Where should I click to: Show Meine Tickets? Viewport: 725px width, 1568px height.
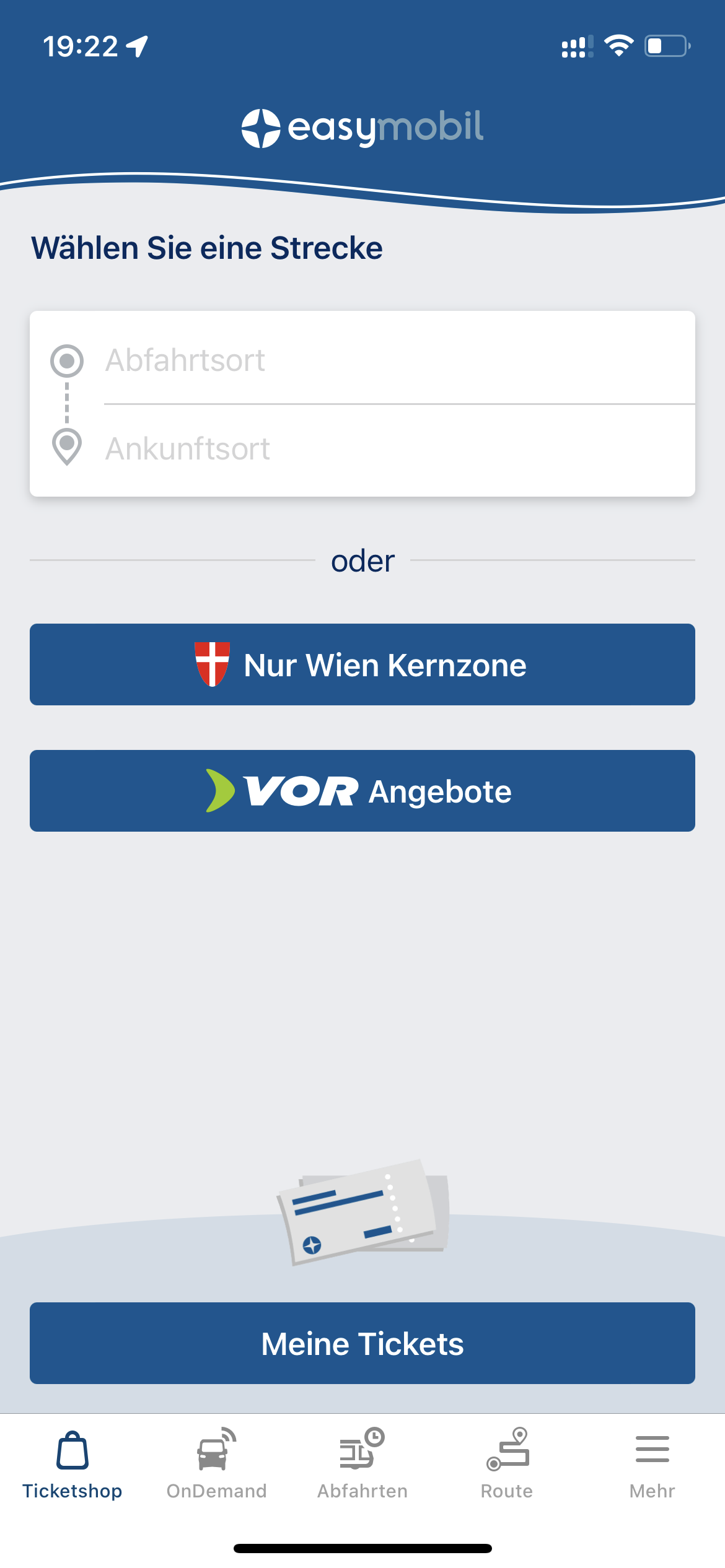(x=362, y=1343)
